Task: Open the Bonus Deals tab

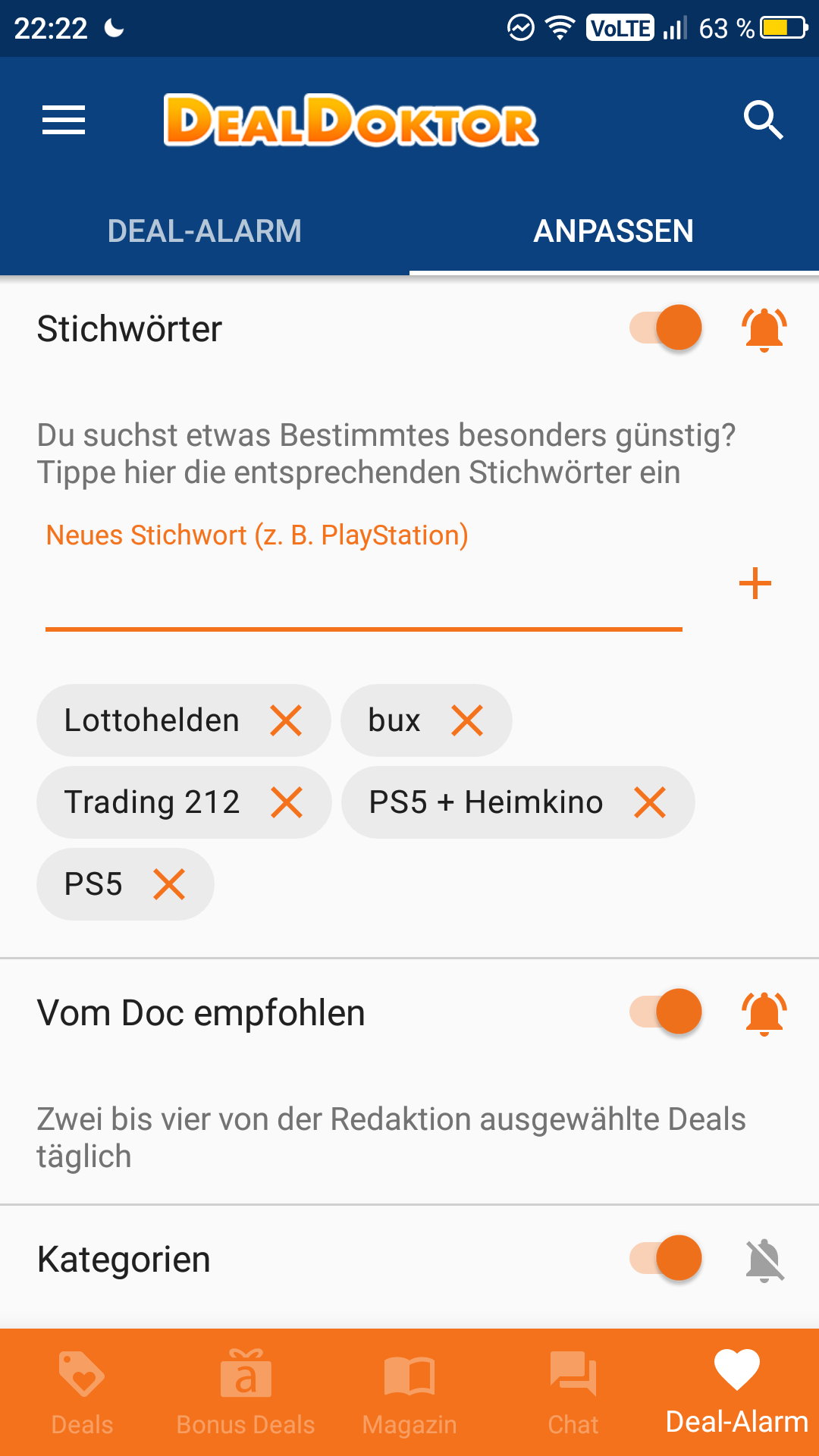Action: click(x=246, y=1394)
